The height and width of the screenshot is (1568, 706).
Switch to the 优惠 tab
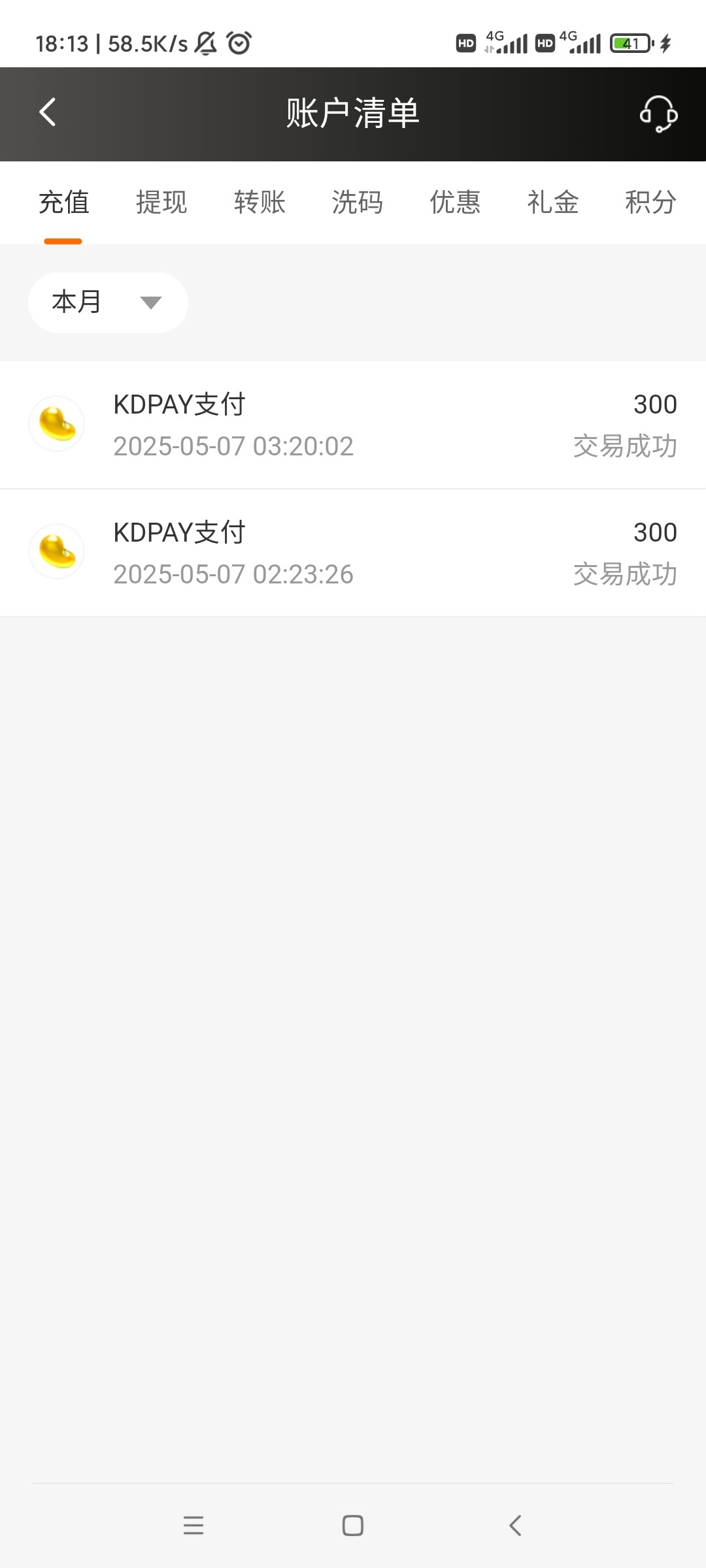coord(455,203)
